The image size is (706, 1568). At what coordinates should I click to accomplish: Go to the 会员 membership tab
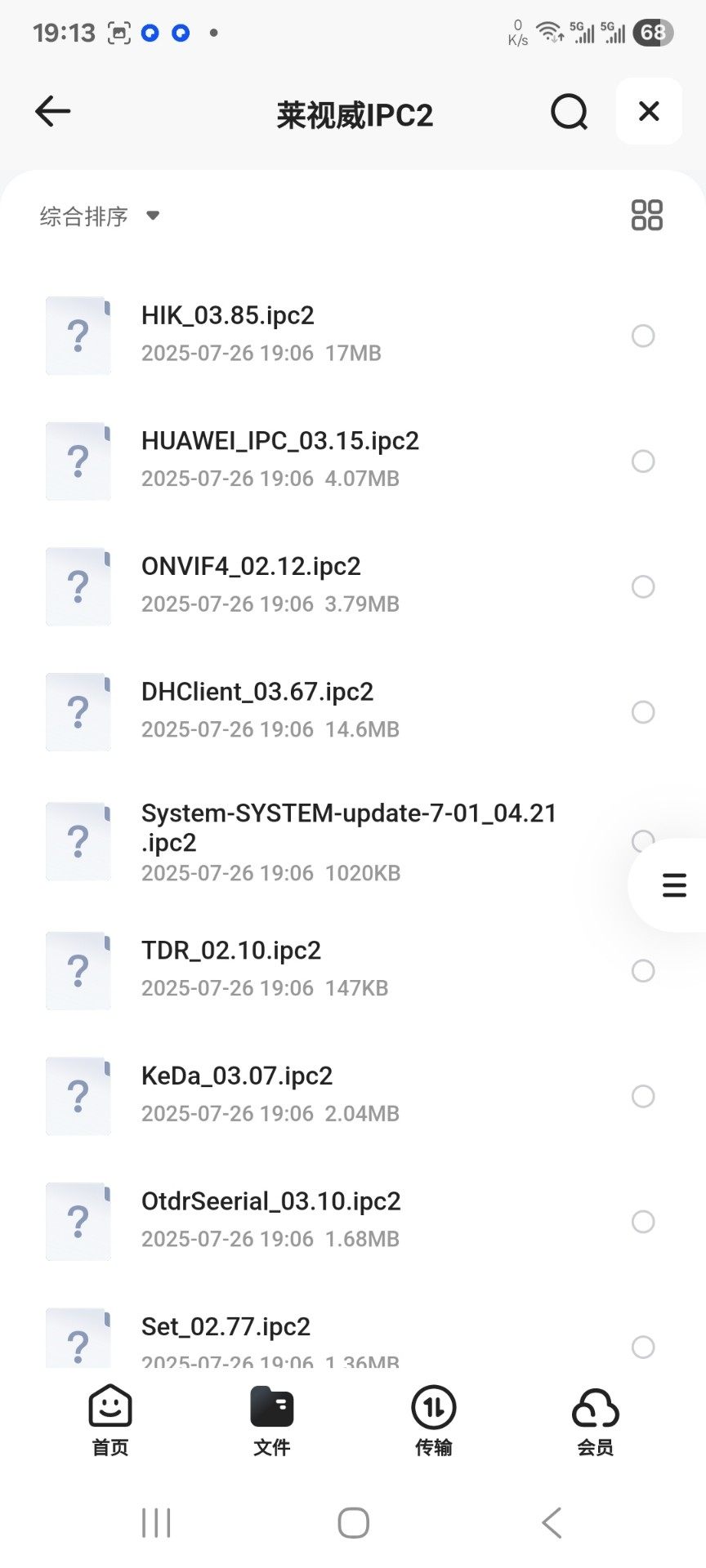click(x=595, y=1420)
